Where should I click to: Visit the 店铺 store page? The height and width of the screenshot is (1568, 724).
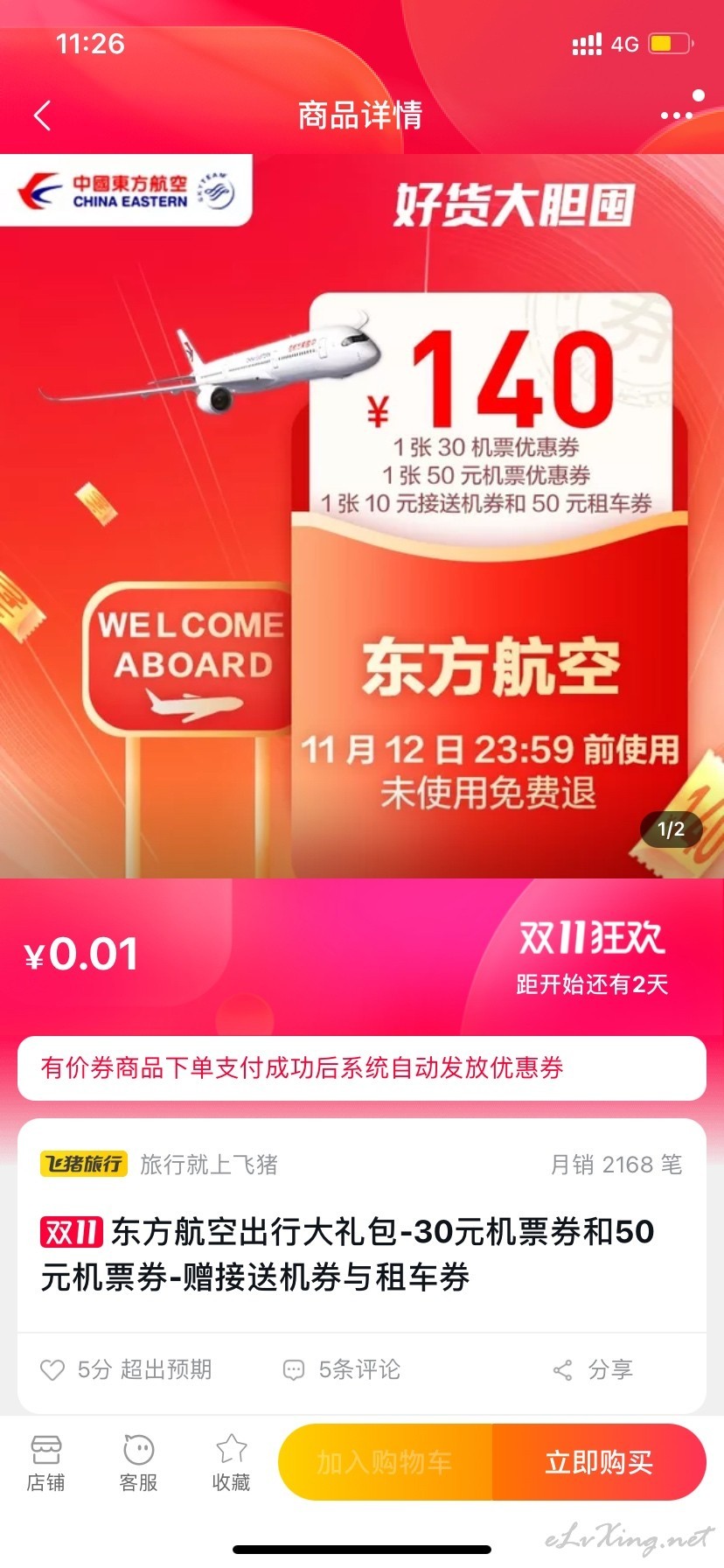point(45,1463)
